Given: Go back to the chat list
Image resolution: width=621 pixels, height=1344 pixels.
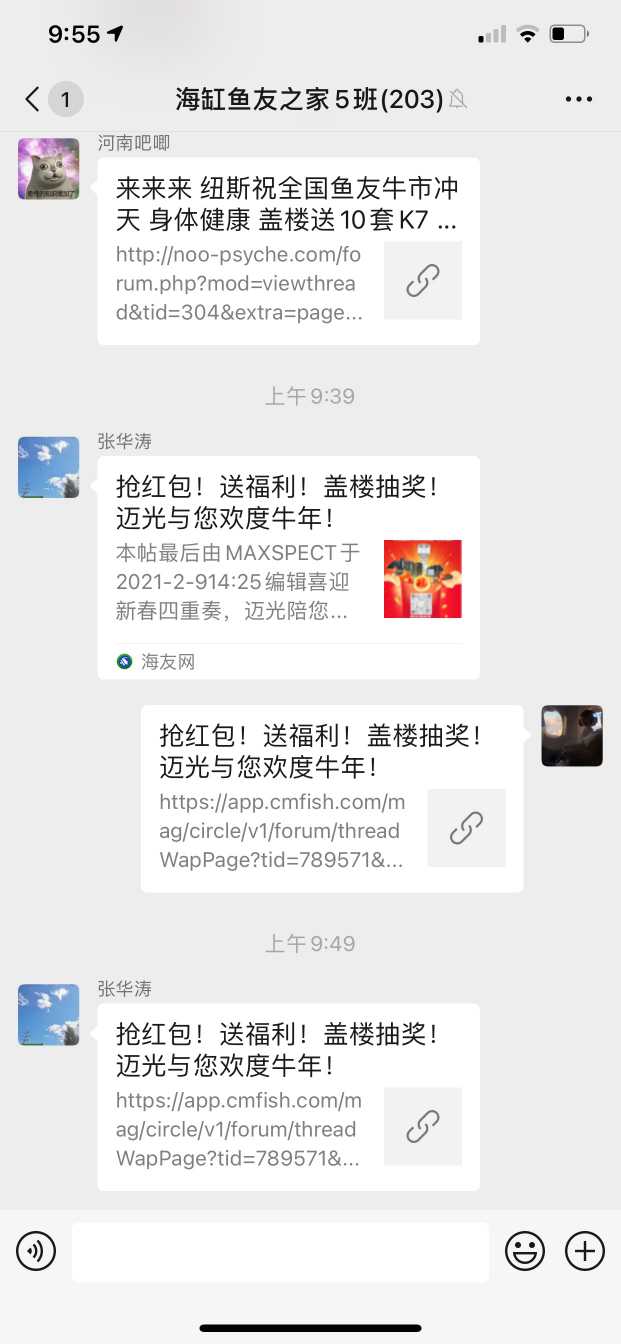Looking at the screenshot, I should [34, 99].
